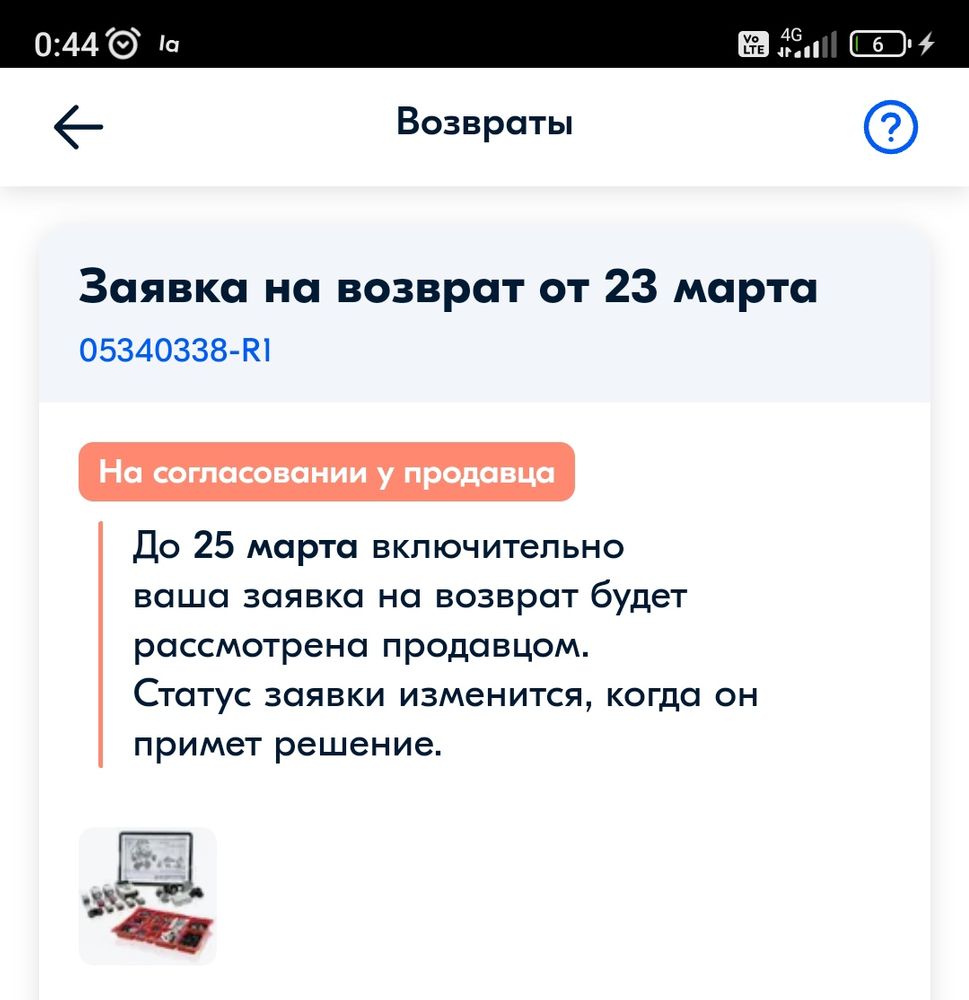Tap the heading 'Заявка на возврат от 23 марта'

[x=449, y=287]
